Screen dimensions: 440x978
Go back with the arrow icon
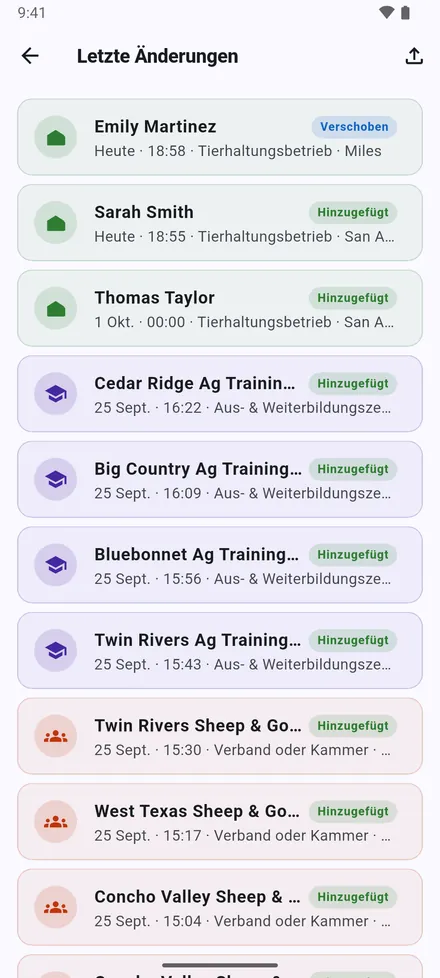coord(30,56)
